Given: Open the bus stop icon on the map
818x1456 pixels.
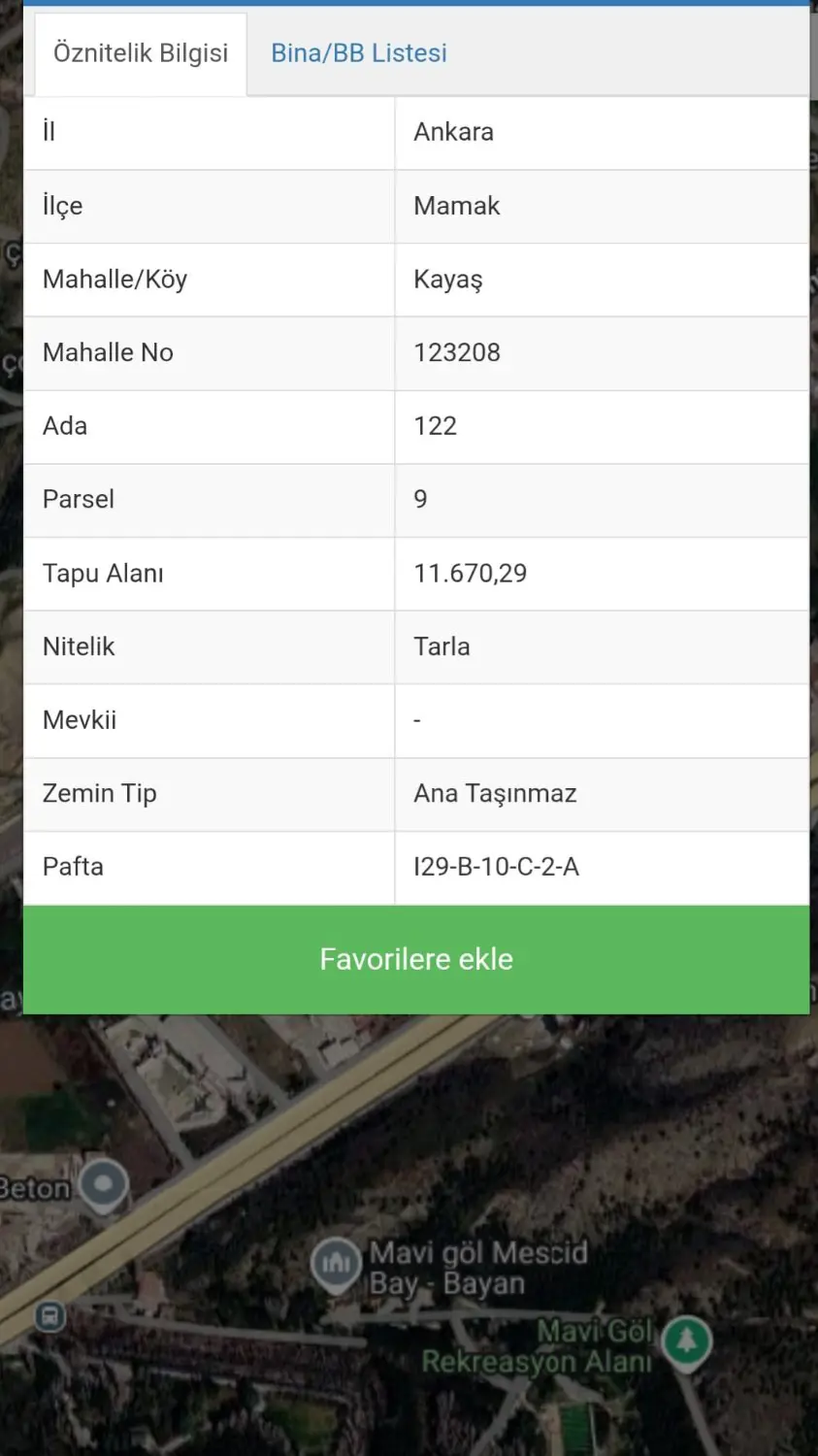Looking at the screenshot, I should click(50, 1316).
